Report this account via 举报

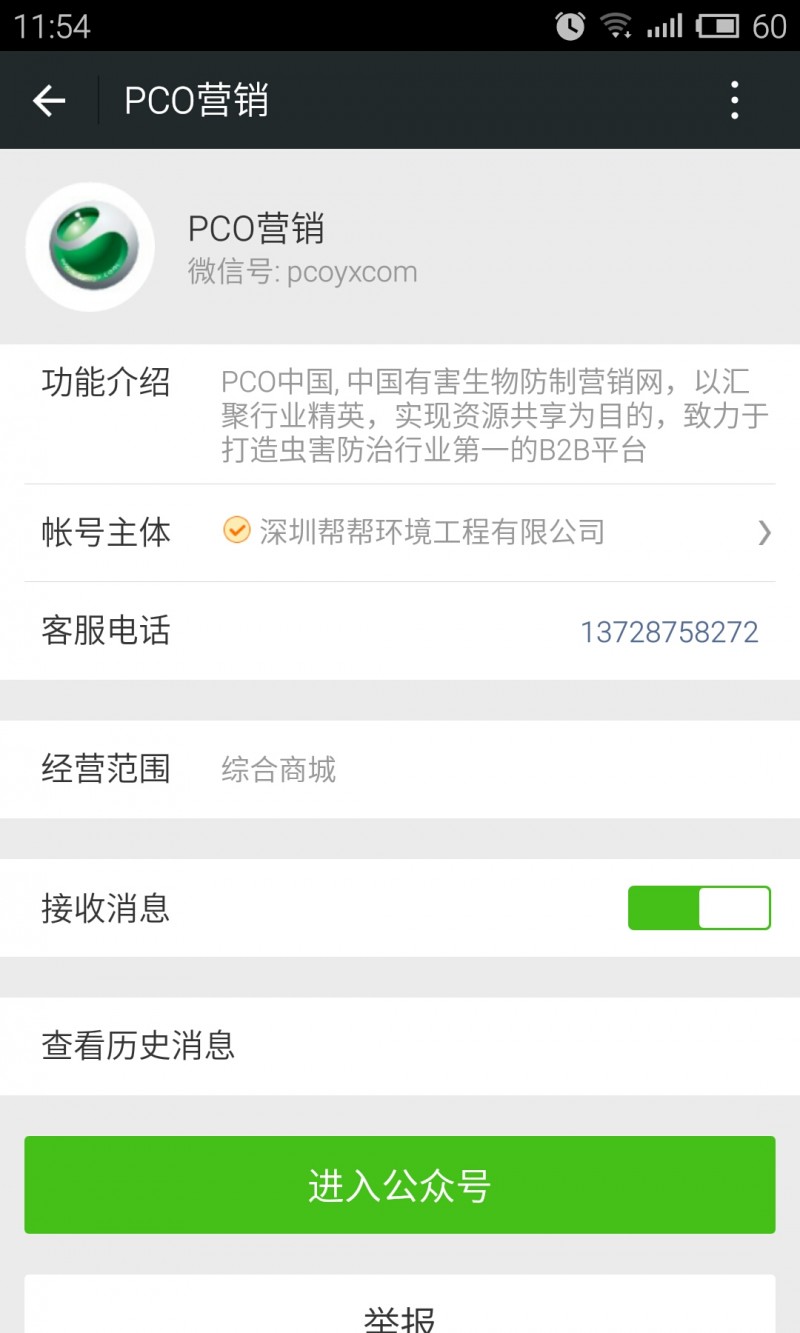click(x=400, y=1314)
